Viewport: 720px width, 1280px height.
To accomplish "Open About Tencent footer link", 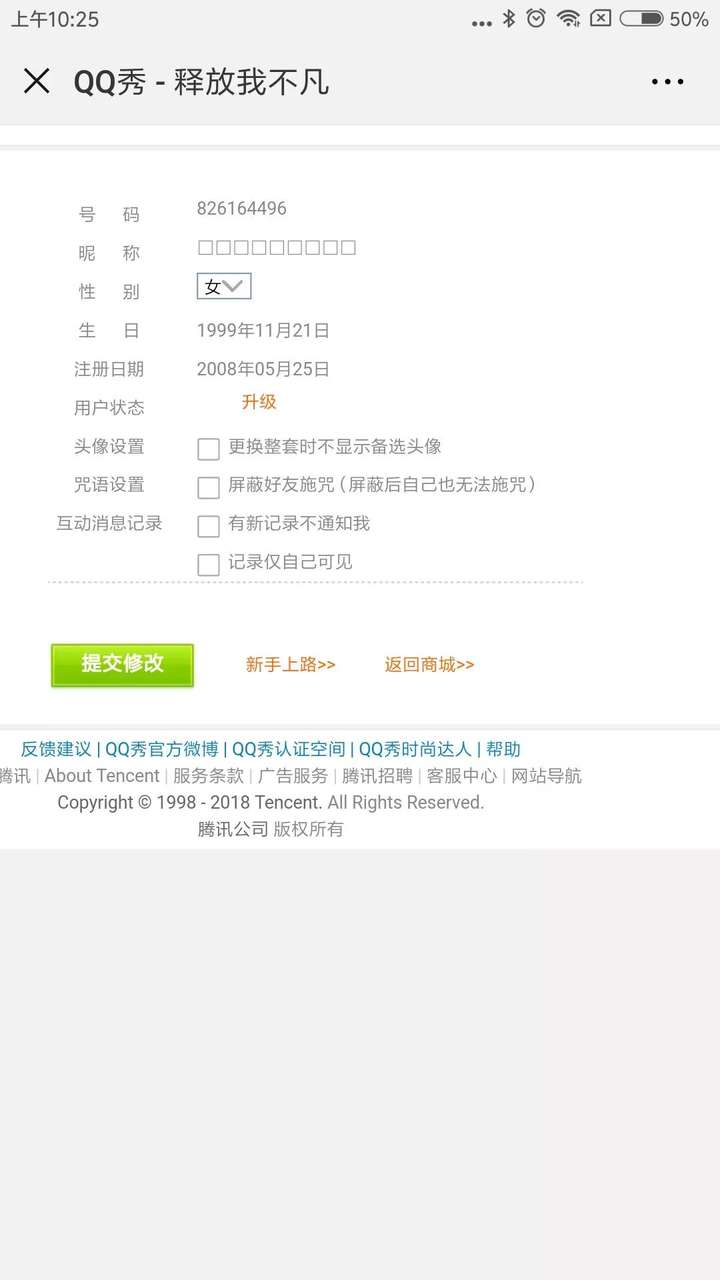I will [102, 776].
